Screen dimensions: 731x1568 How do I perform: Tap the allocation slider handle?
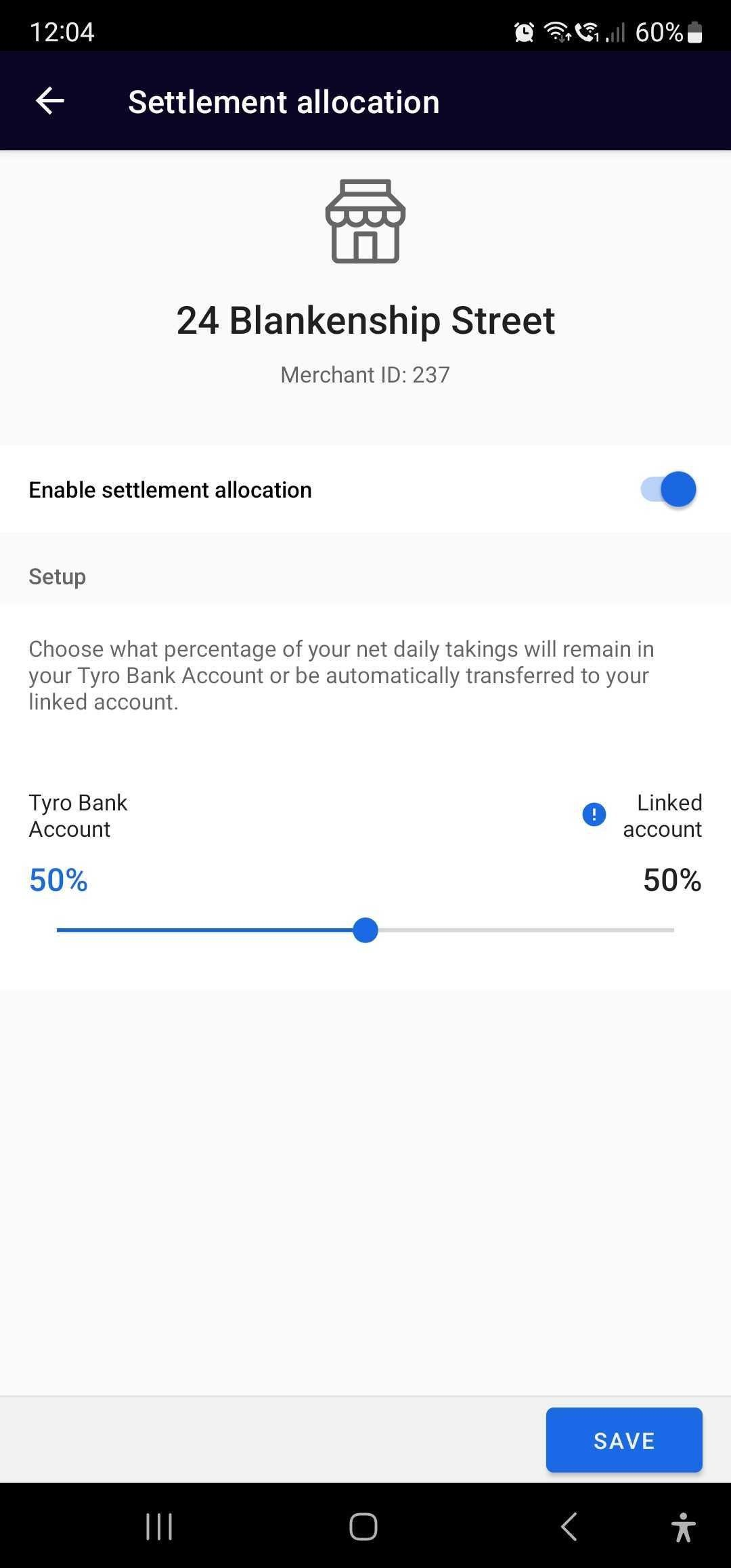click(365, 930)
